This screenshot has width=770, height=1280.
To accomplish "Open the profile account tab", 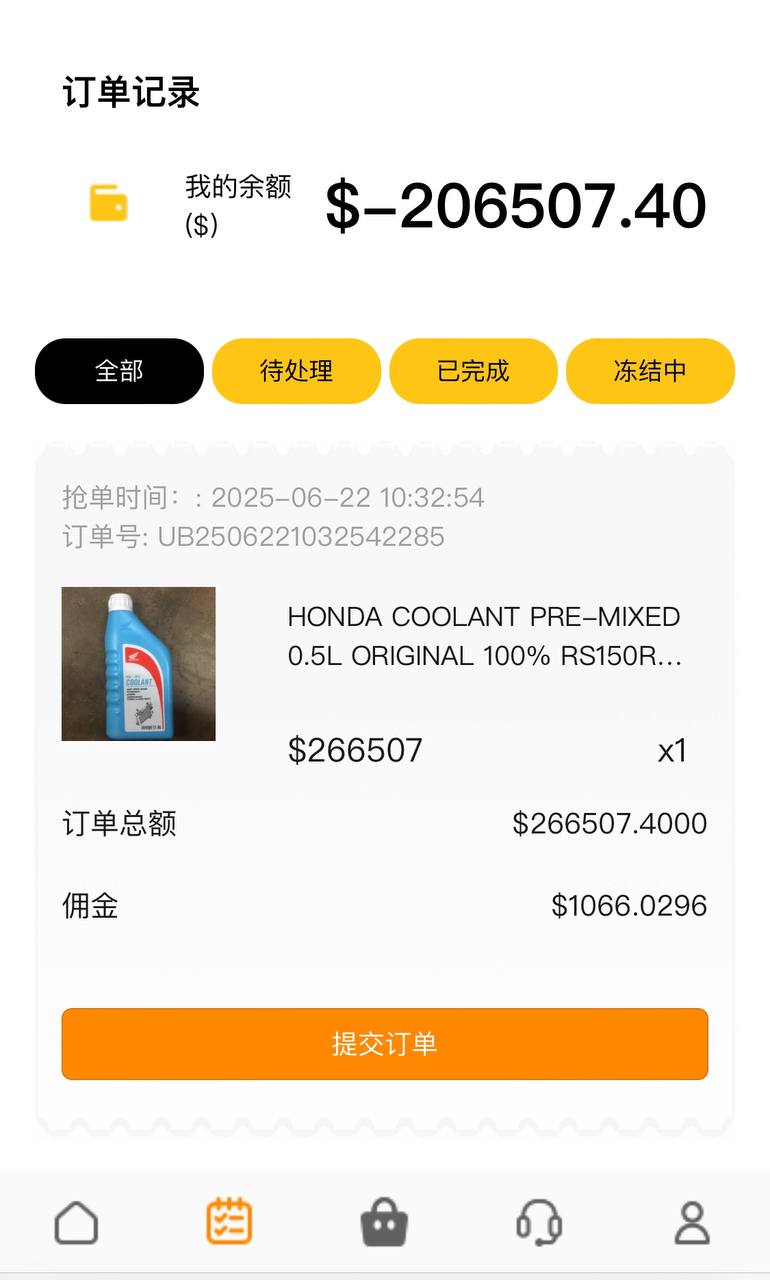I will pyautogui.click(x=692, y=1223).
